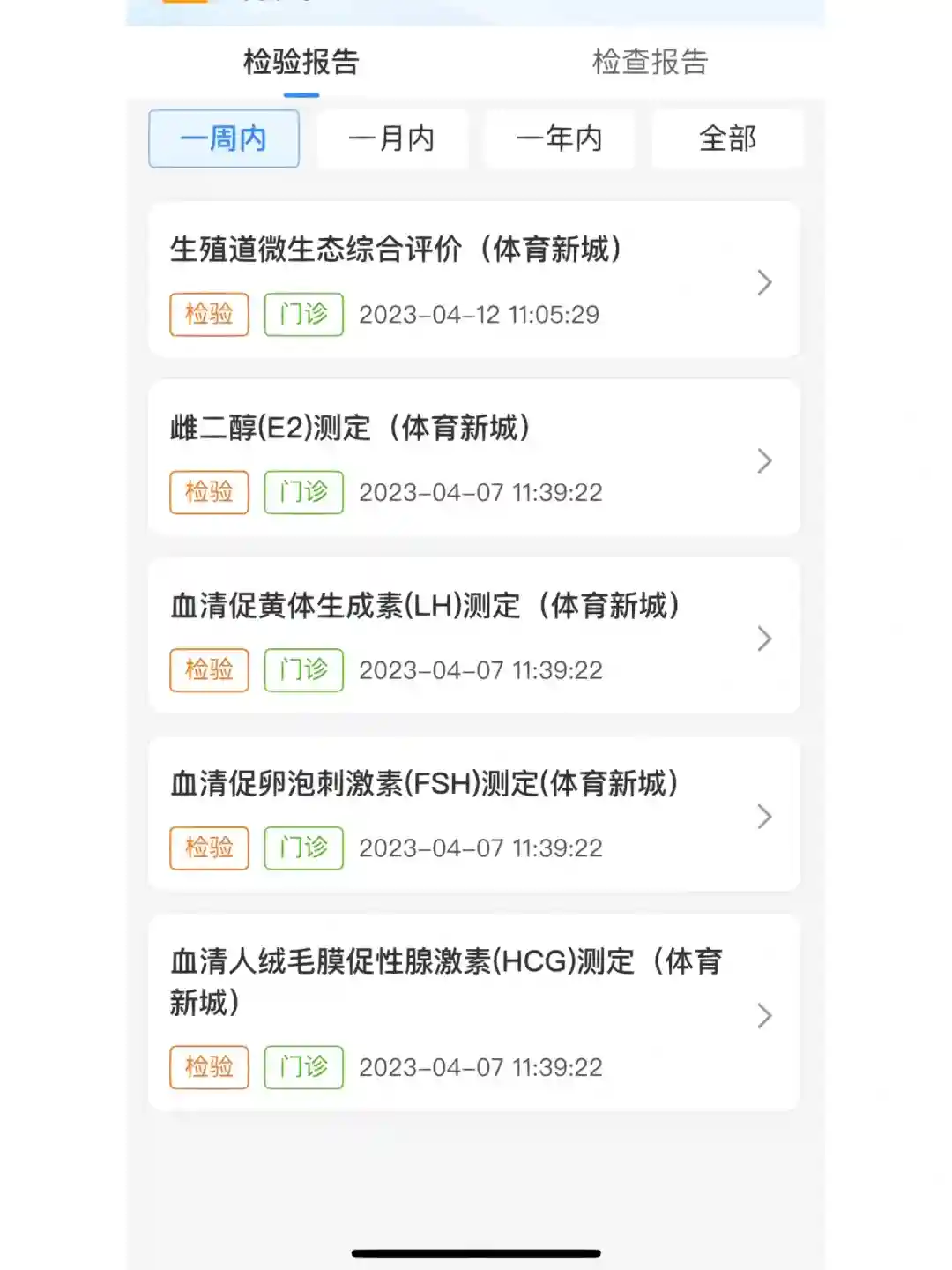Open the 血清人绒毛膜促性腺激素(HCG)测定 report
Viewport: 952px width, 1270px height.
[474, 1012]
